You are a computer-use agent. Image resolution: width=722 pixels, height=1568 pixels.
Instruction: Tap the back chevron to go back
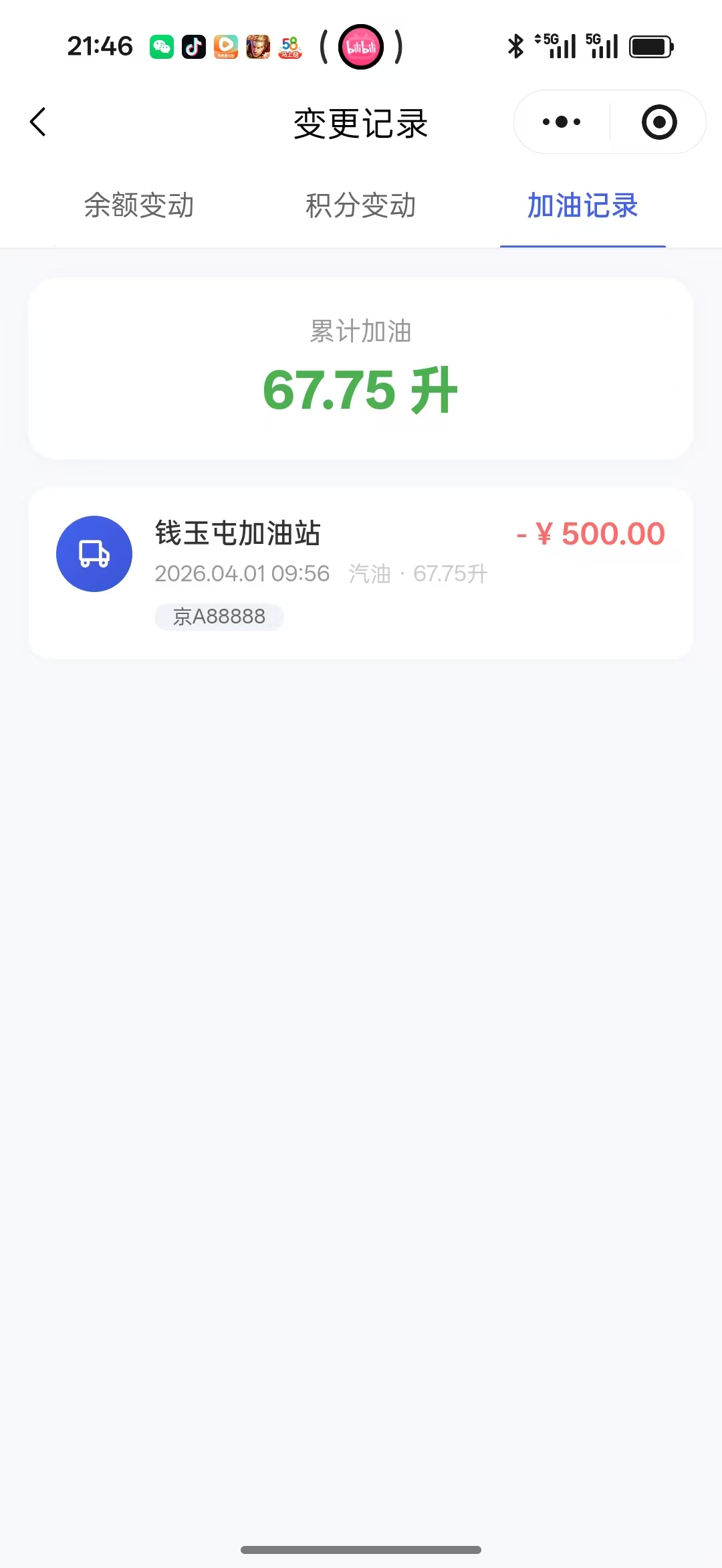[x=37, y=122]
